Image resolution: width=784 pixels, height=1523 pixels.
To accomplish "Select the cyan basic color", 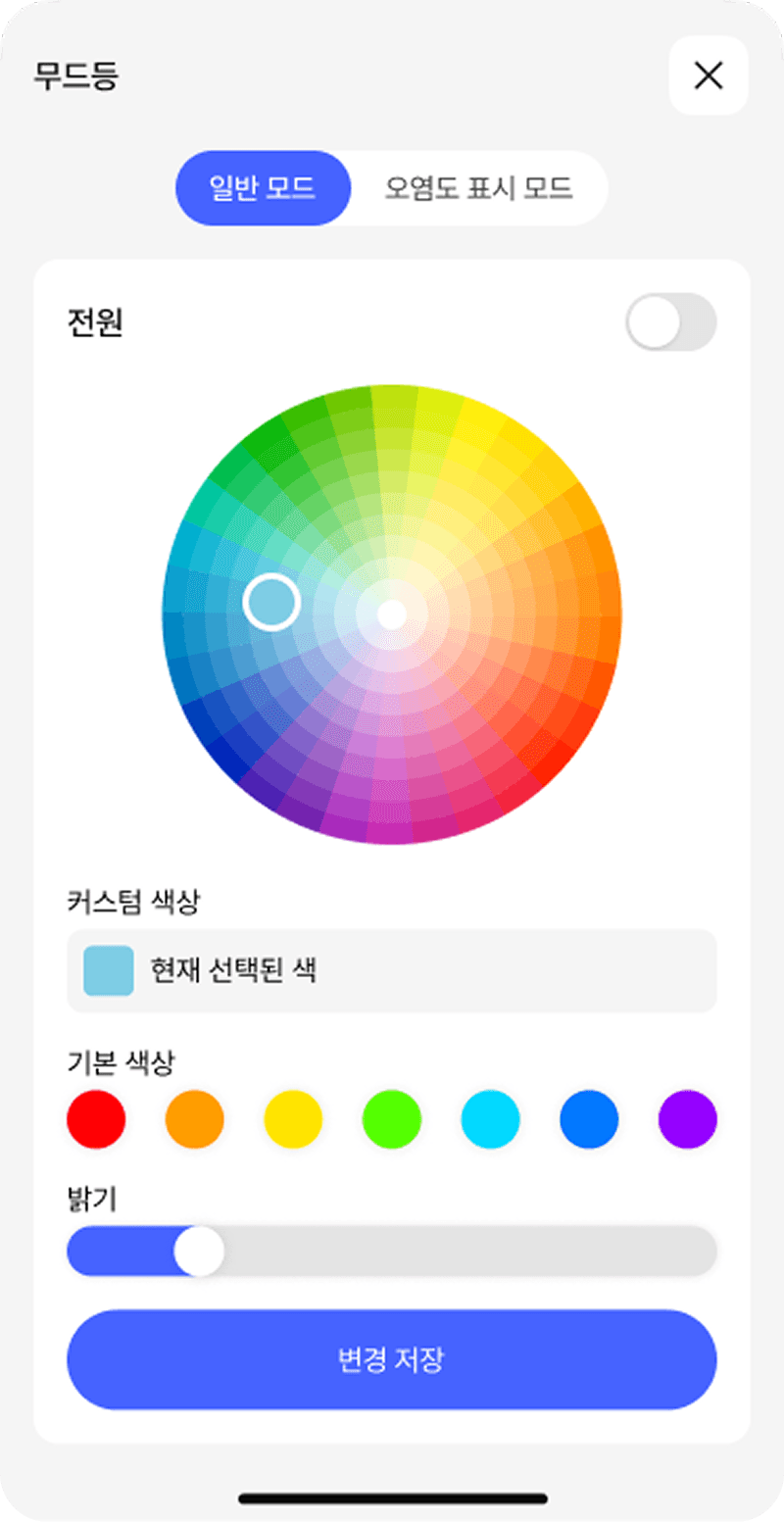I will [490, 1118].
